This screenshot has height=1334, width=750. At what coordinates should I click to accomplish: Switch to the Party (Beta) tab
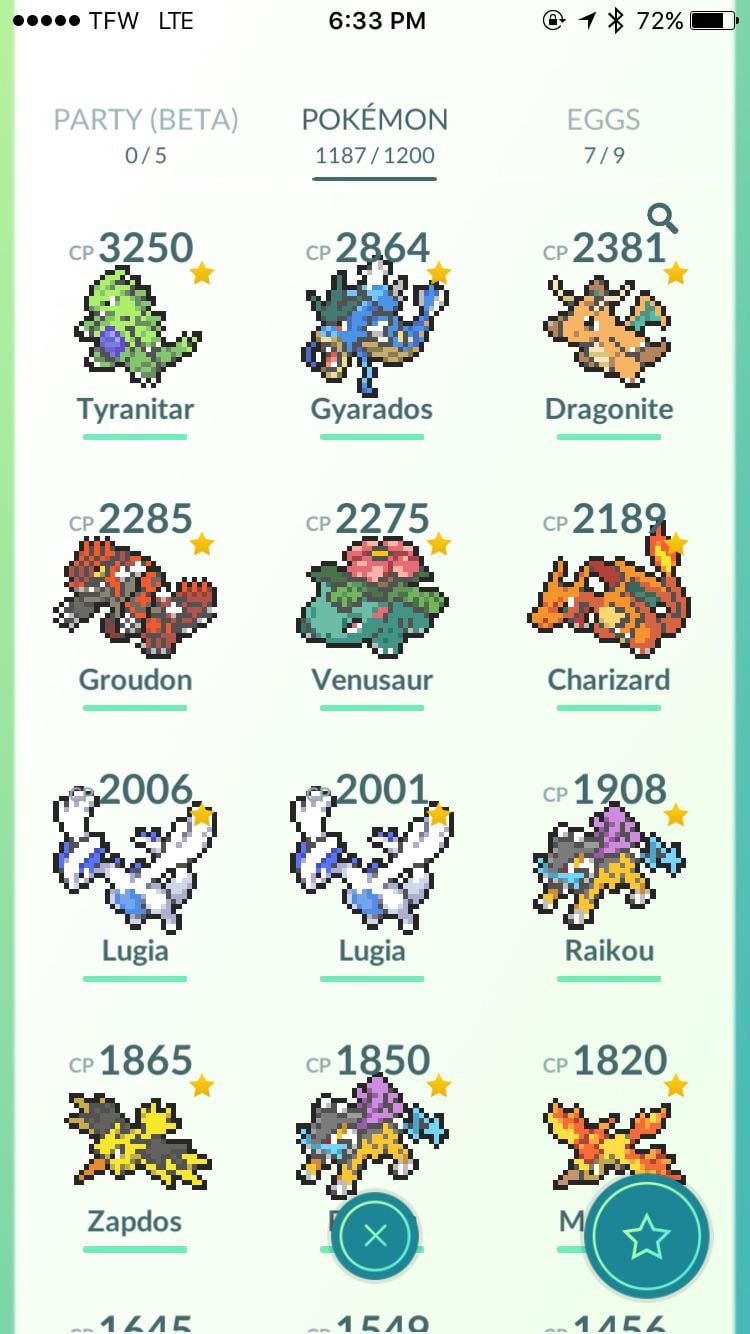click(146, 134)
